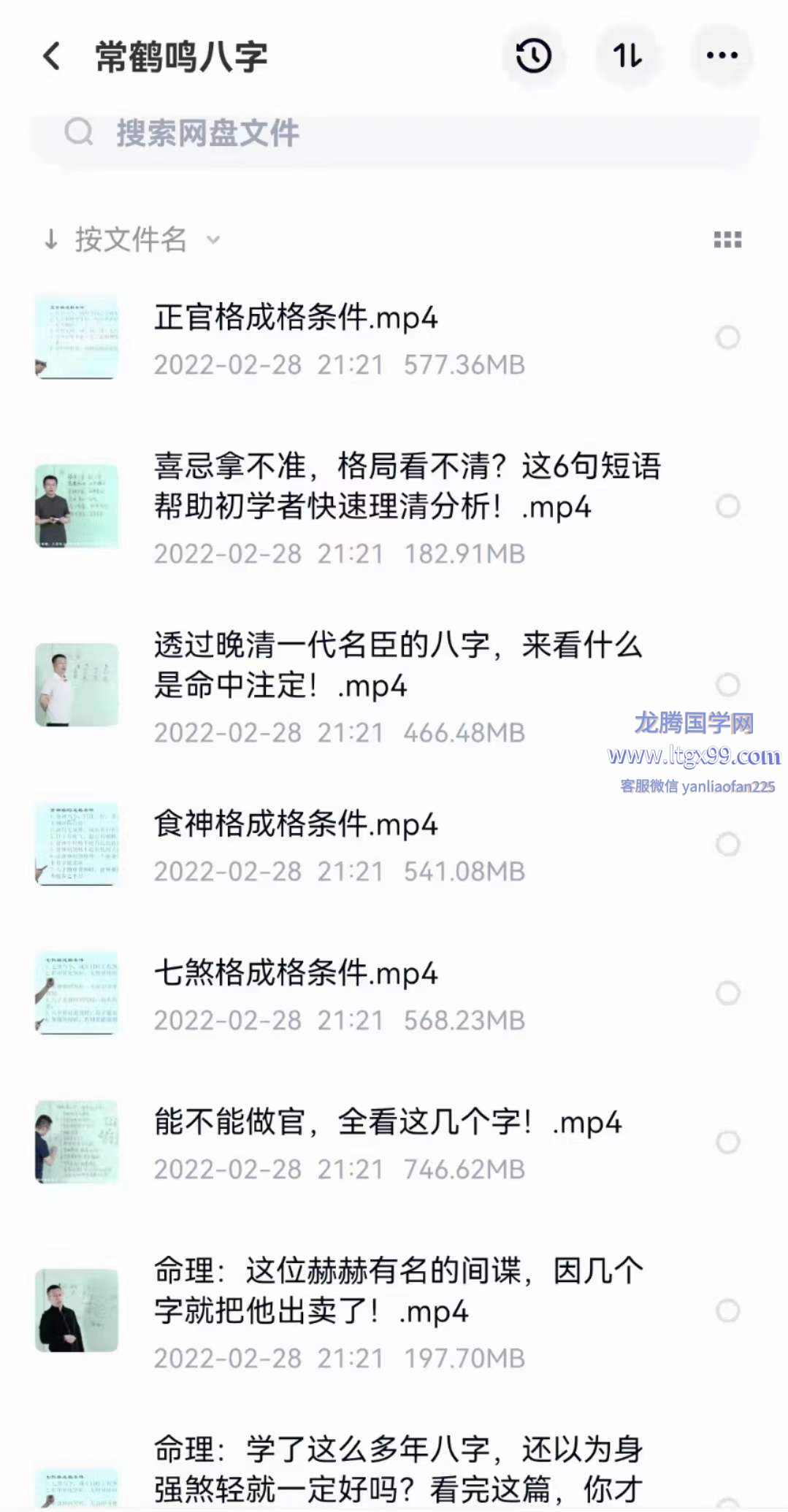Go back from 常鹤鸣八字 folder
The width and height of the screenshot is (788, 1512).
click(x=51, y=56)
